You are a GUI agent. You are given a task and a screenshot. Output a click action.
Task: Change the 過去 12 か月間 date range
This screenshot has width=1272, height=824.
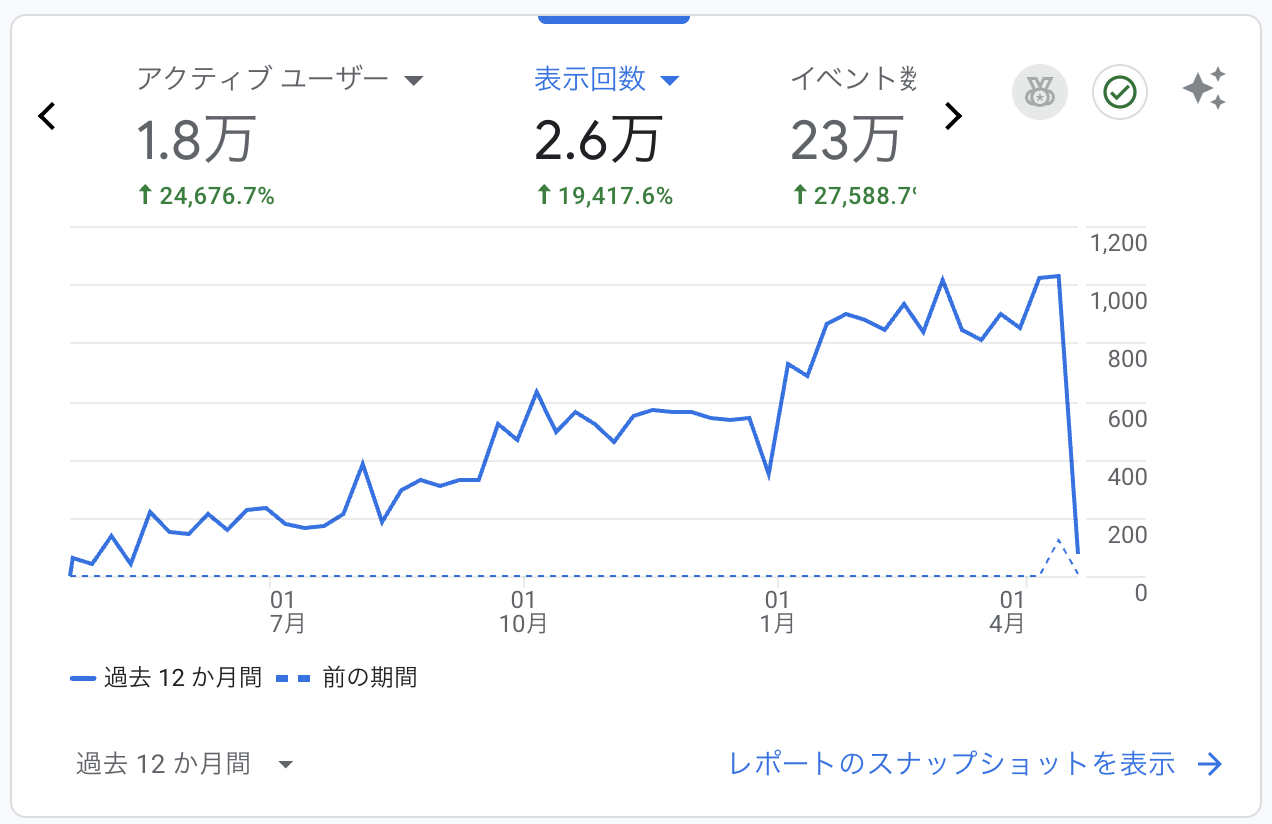(185, 765)
